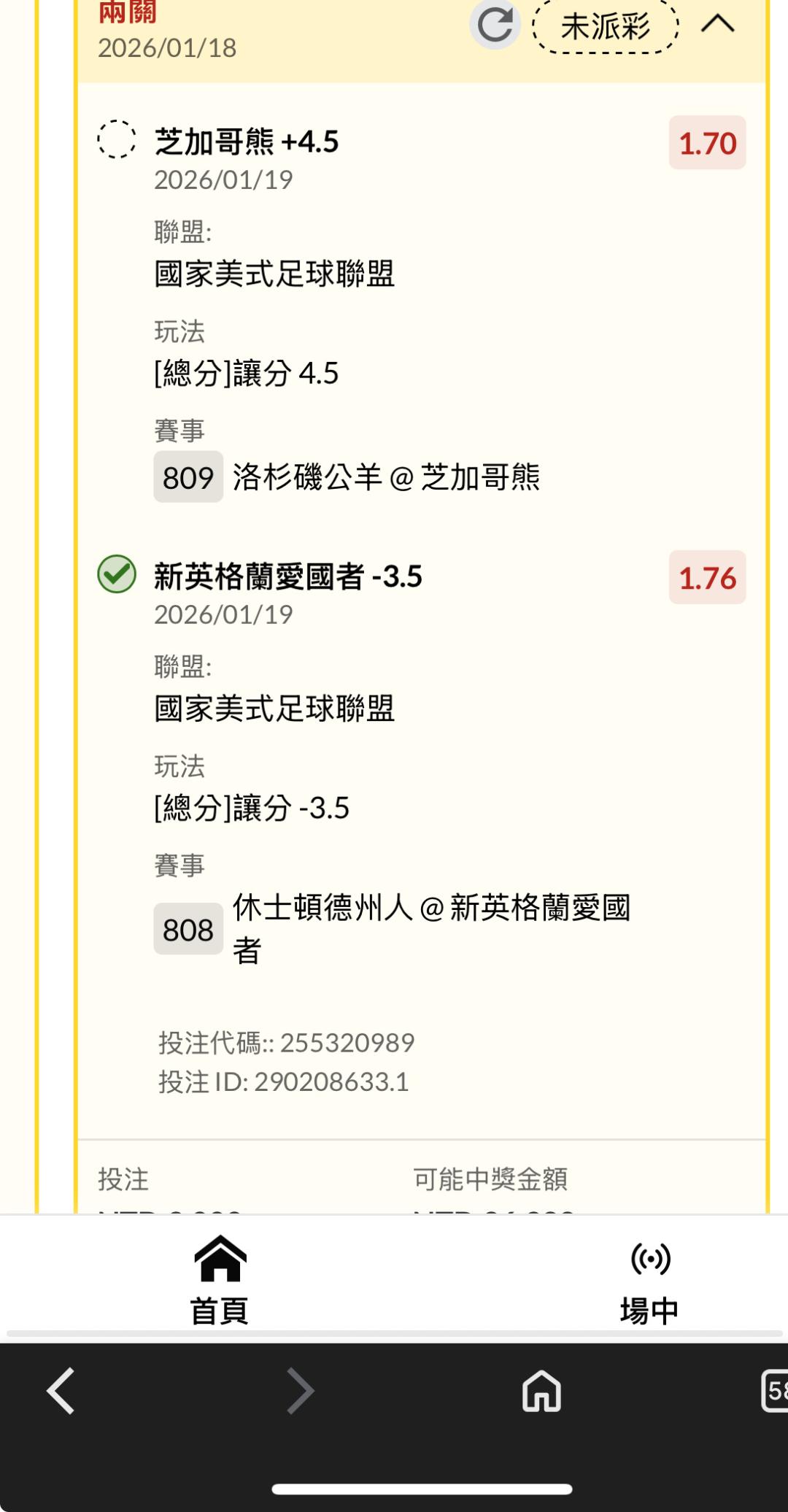Go back to the previous browser page
788x1512 pixels.
coord(61,1391)
